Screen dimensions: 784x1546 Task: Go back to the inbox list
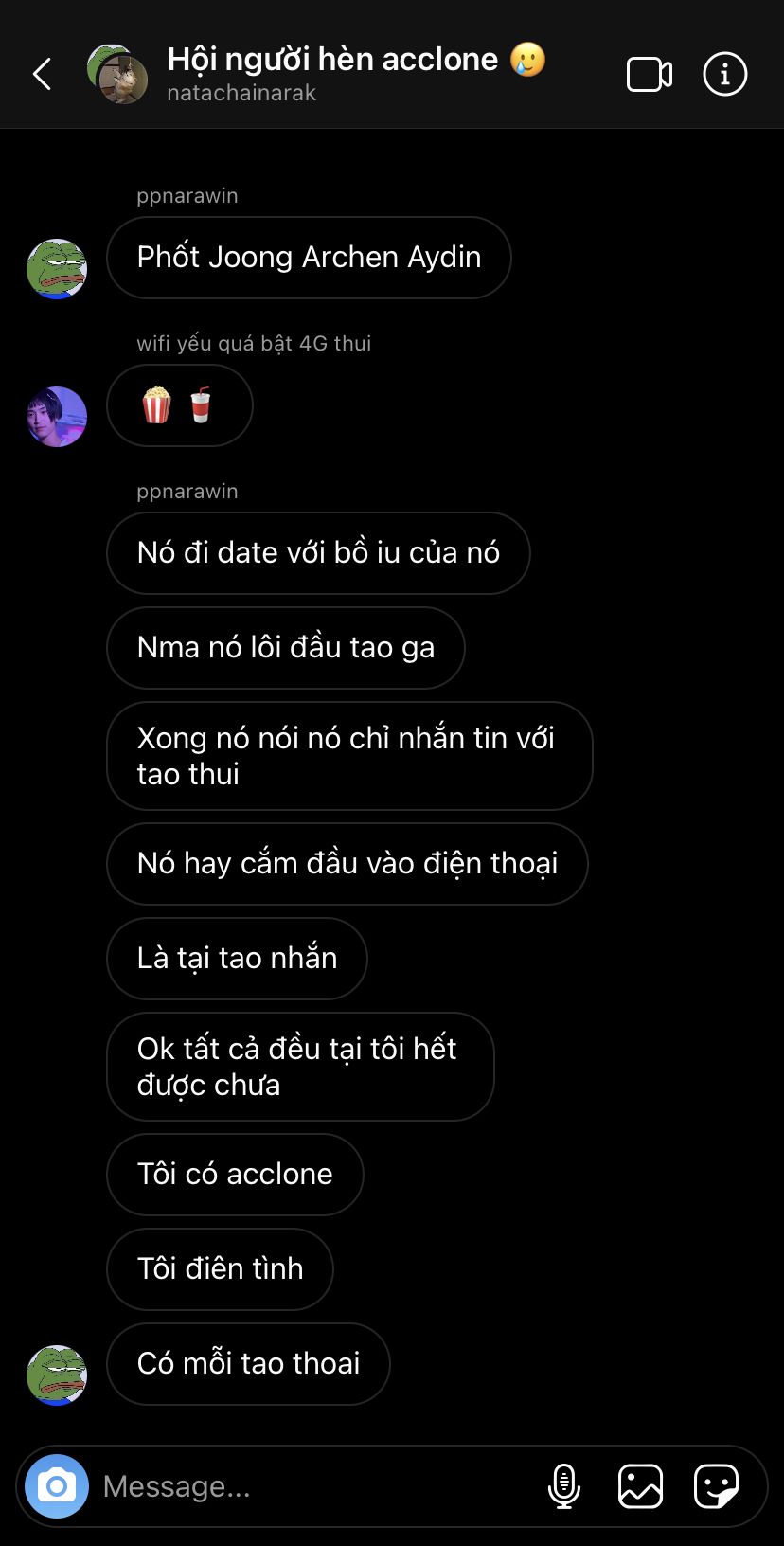tap(42, 74)
